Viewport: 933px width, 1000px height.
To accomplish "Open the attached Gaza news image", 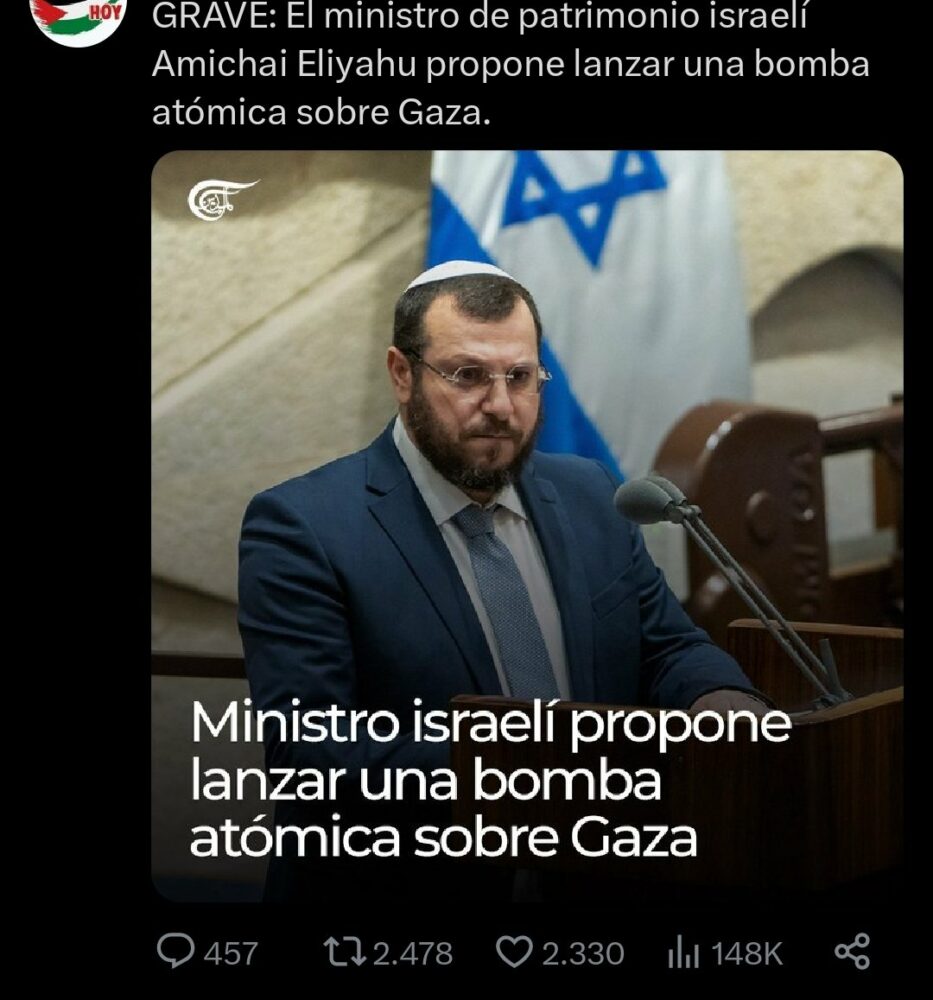I will 527,525.
